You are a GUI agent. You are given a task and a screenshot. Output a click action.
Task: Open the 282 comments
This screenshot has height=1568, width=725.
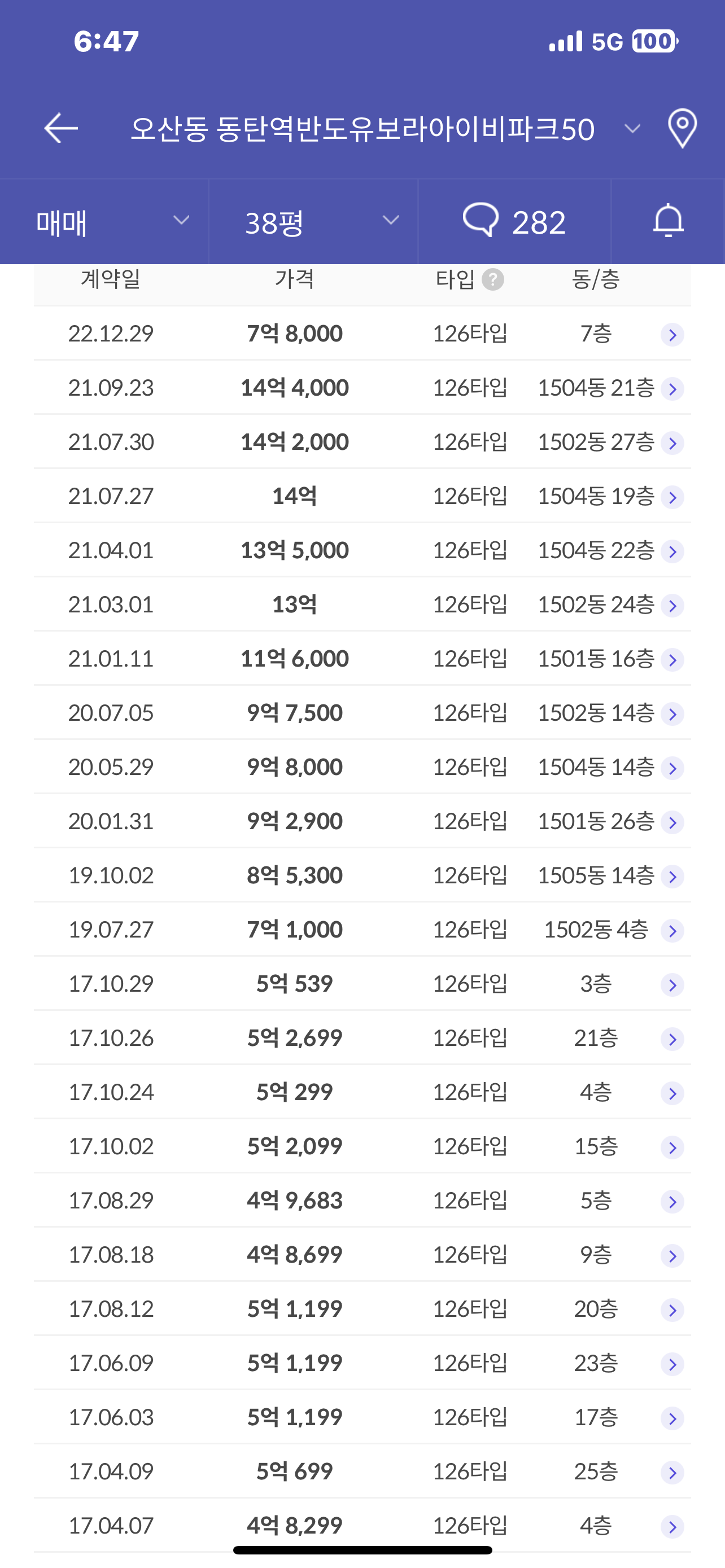[514, 222]
